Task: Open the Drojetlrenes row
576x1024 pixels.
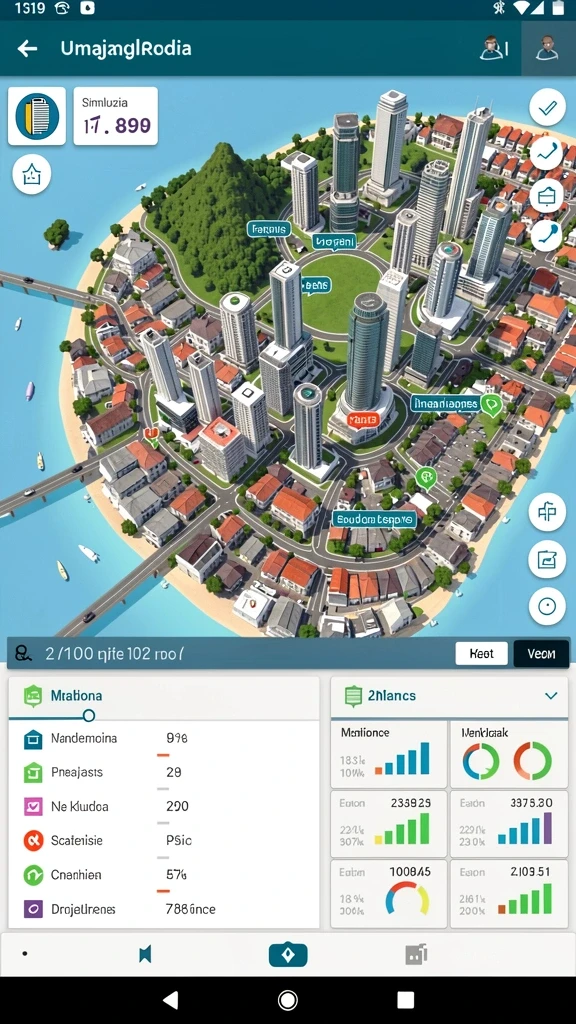Action: [163, 908]
